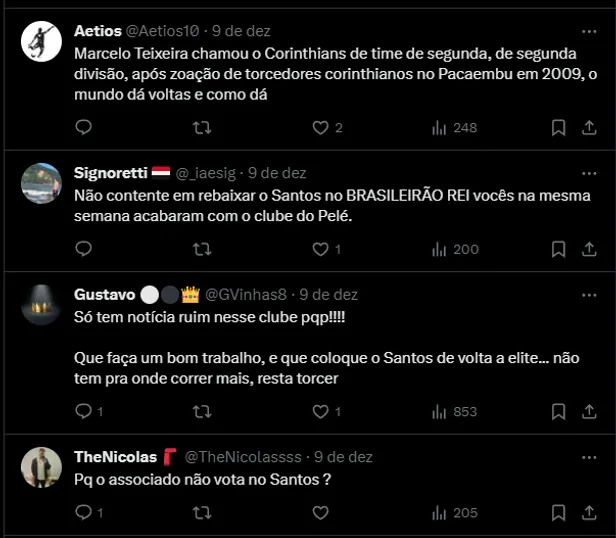Reply to Gustavo's tweet

pos(84,411)
